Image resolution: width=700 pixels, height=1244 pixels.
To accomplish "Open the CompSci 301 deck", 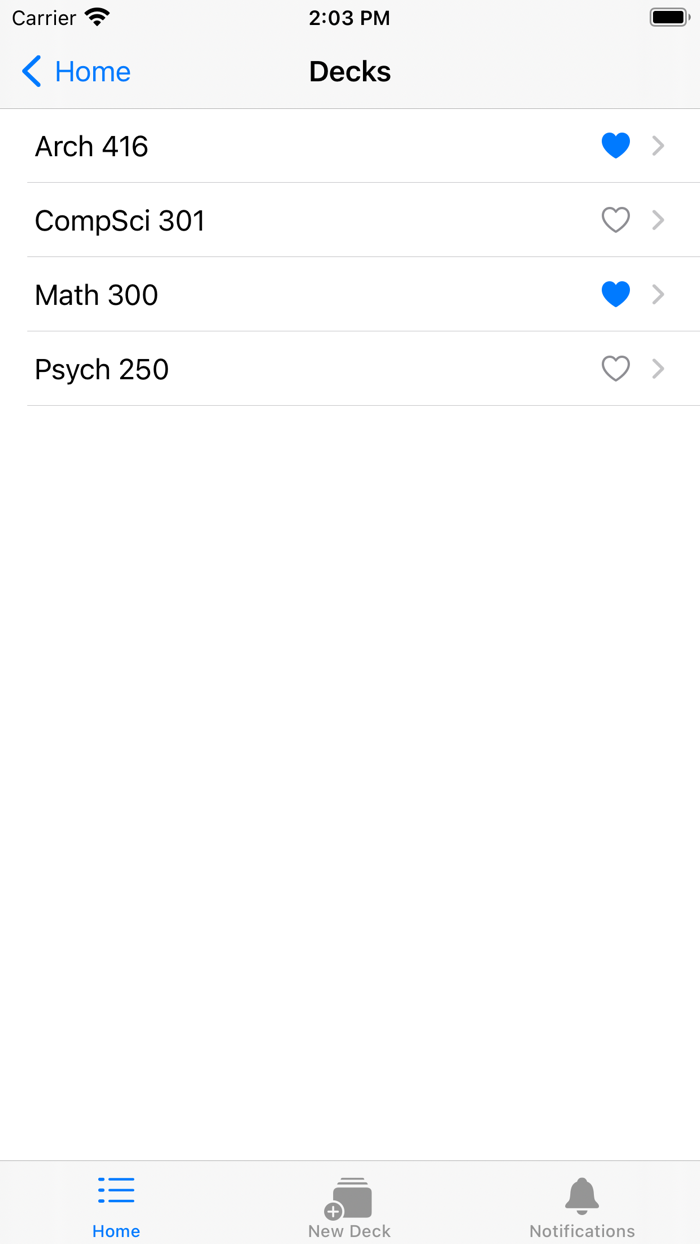I will pos(300,220).
